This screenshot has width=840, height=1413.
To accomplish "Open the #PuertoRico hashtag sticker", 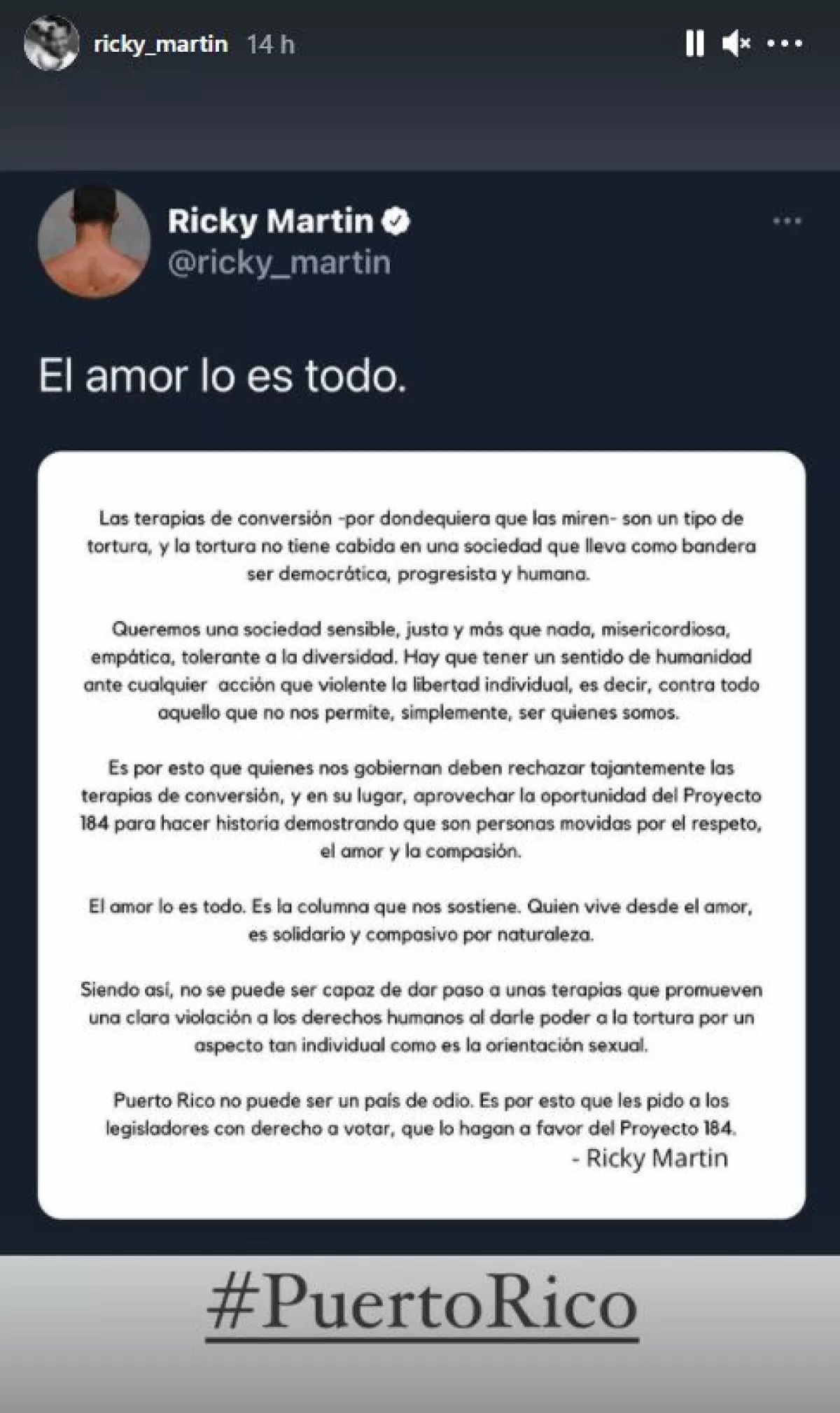I will click(421, 1305).
